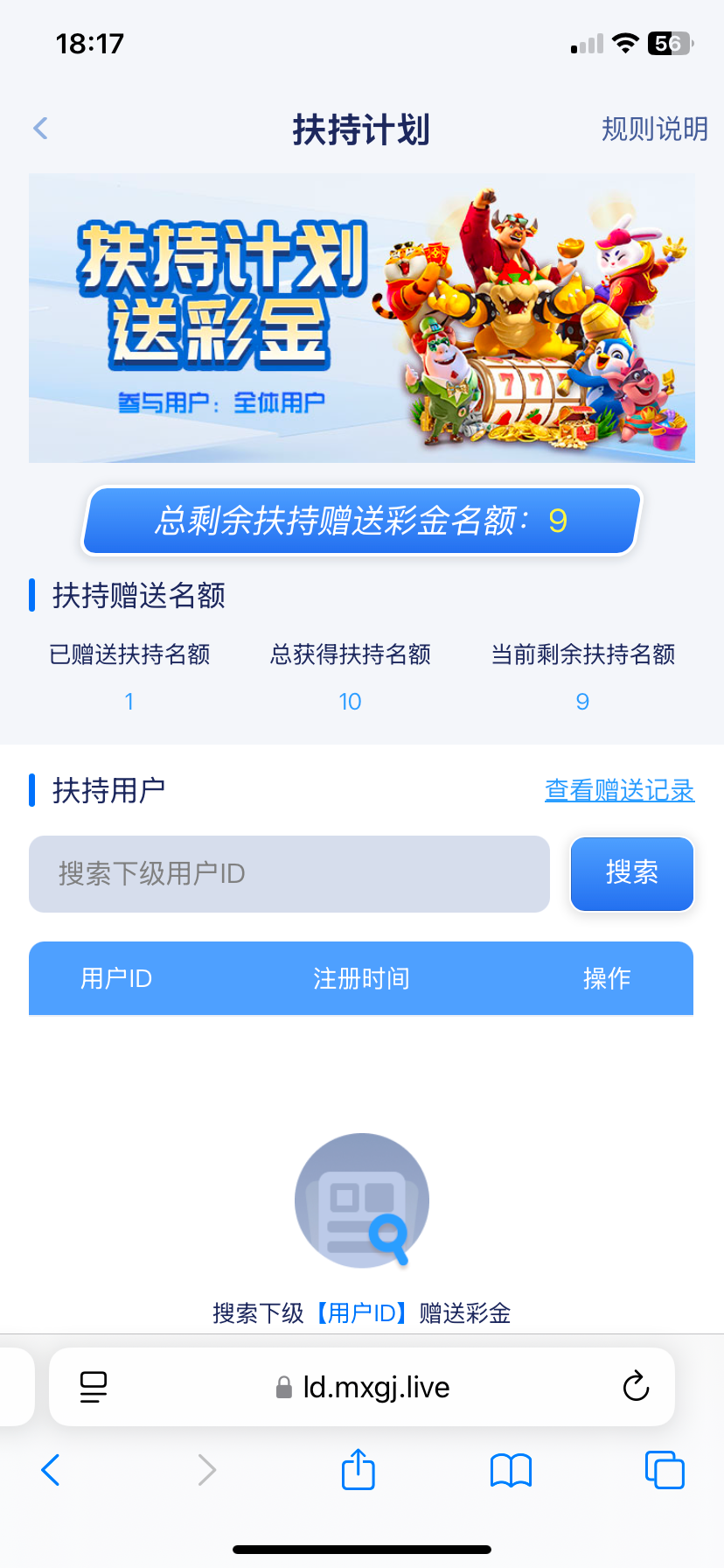724x1568 pixels.
Task: Reload the ld.mxgj.live page
Action: click(636, 1387)
